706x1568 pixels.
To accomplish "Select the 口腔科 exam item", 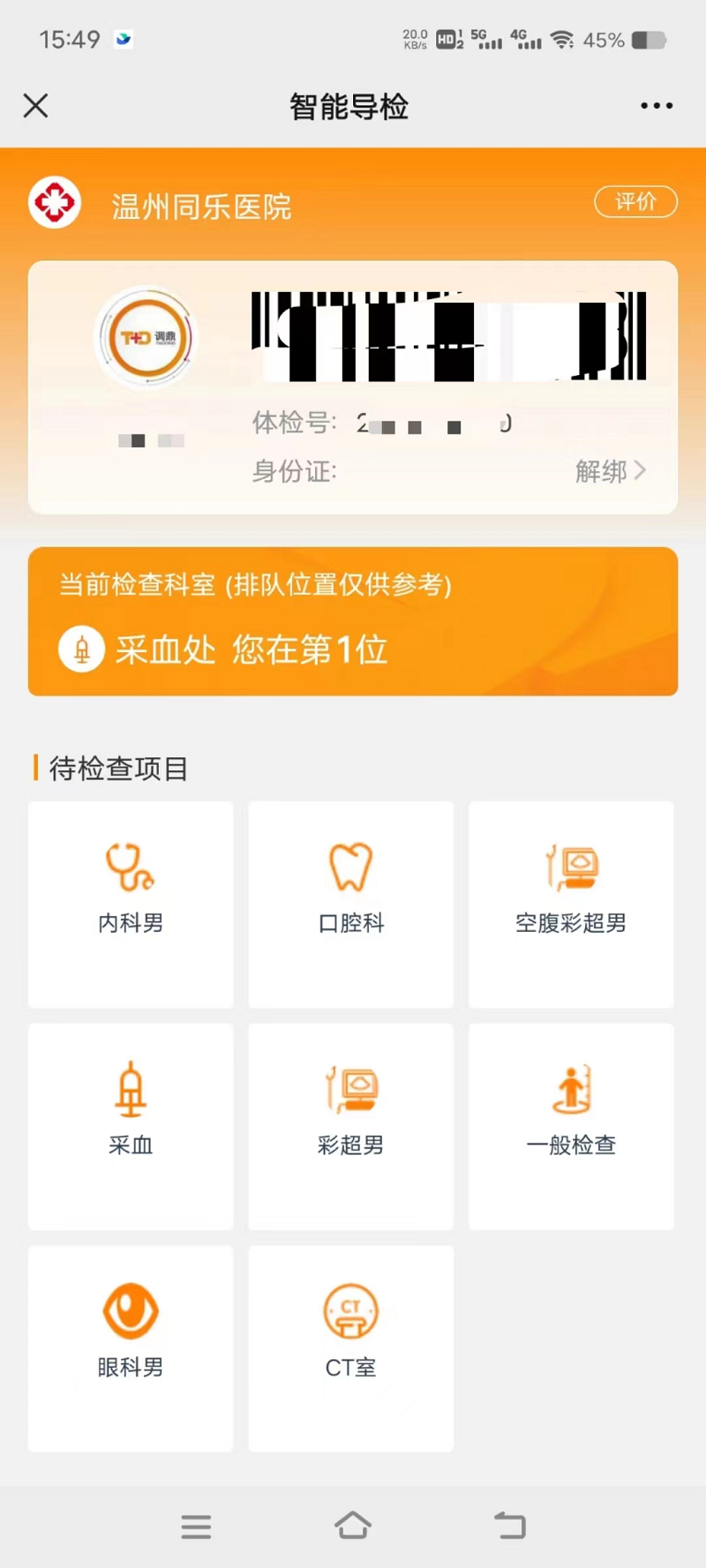I will (x=351, y=904).
